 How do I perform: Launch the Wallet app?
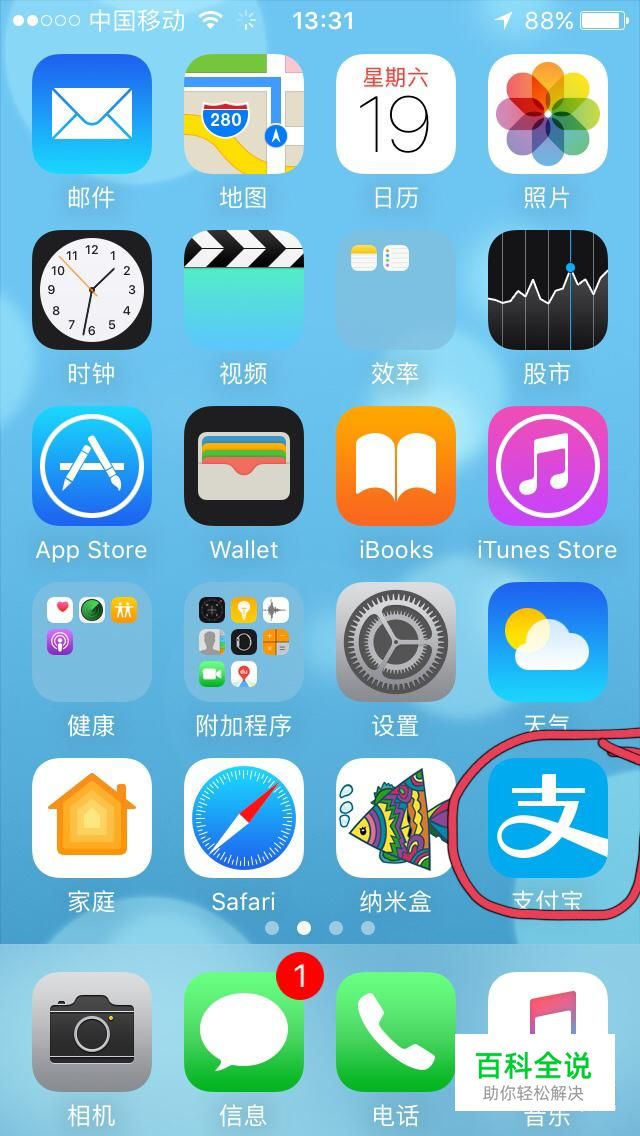tap(244, 466)
